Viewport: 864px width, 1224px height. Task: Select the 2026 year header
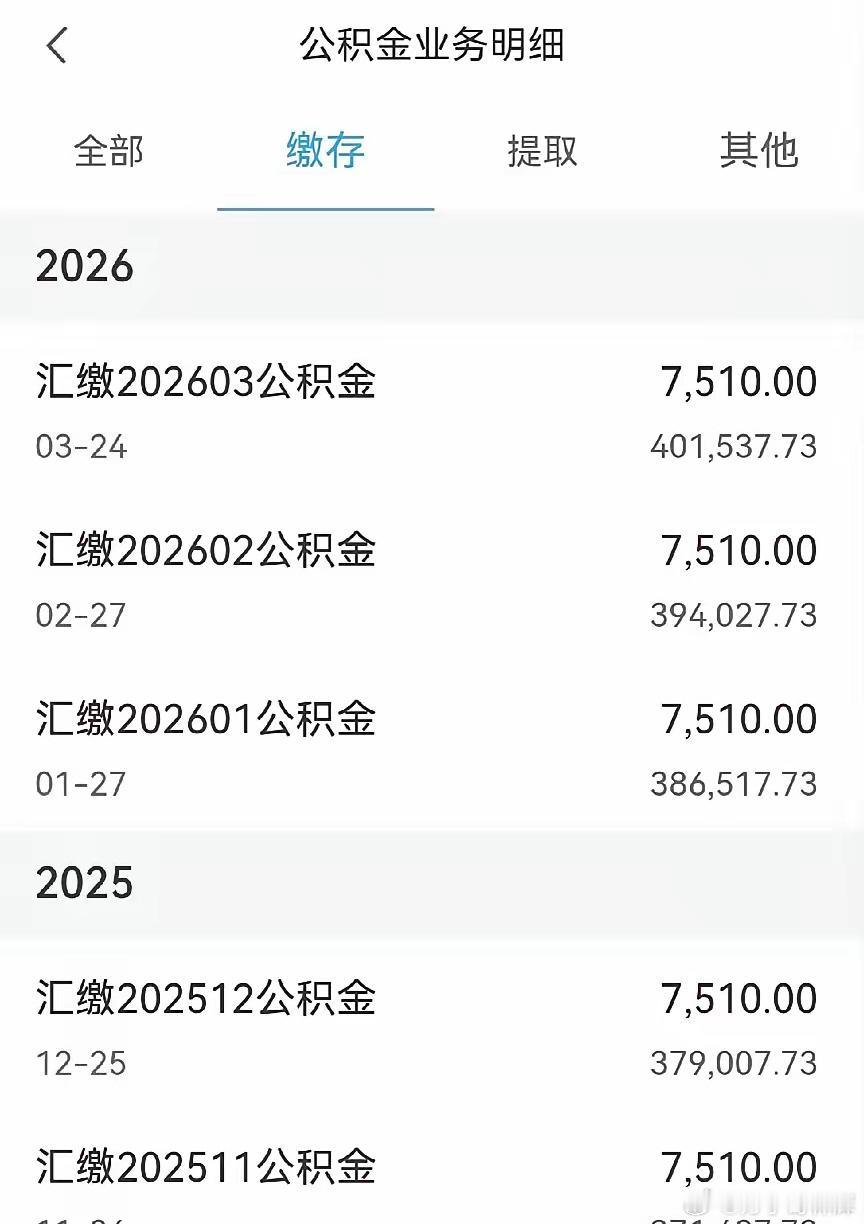(x=85, y=266)
